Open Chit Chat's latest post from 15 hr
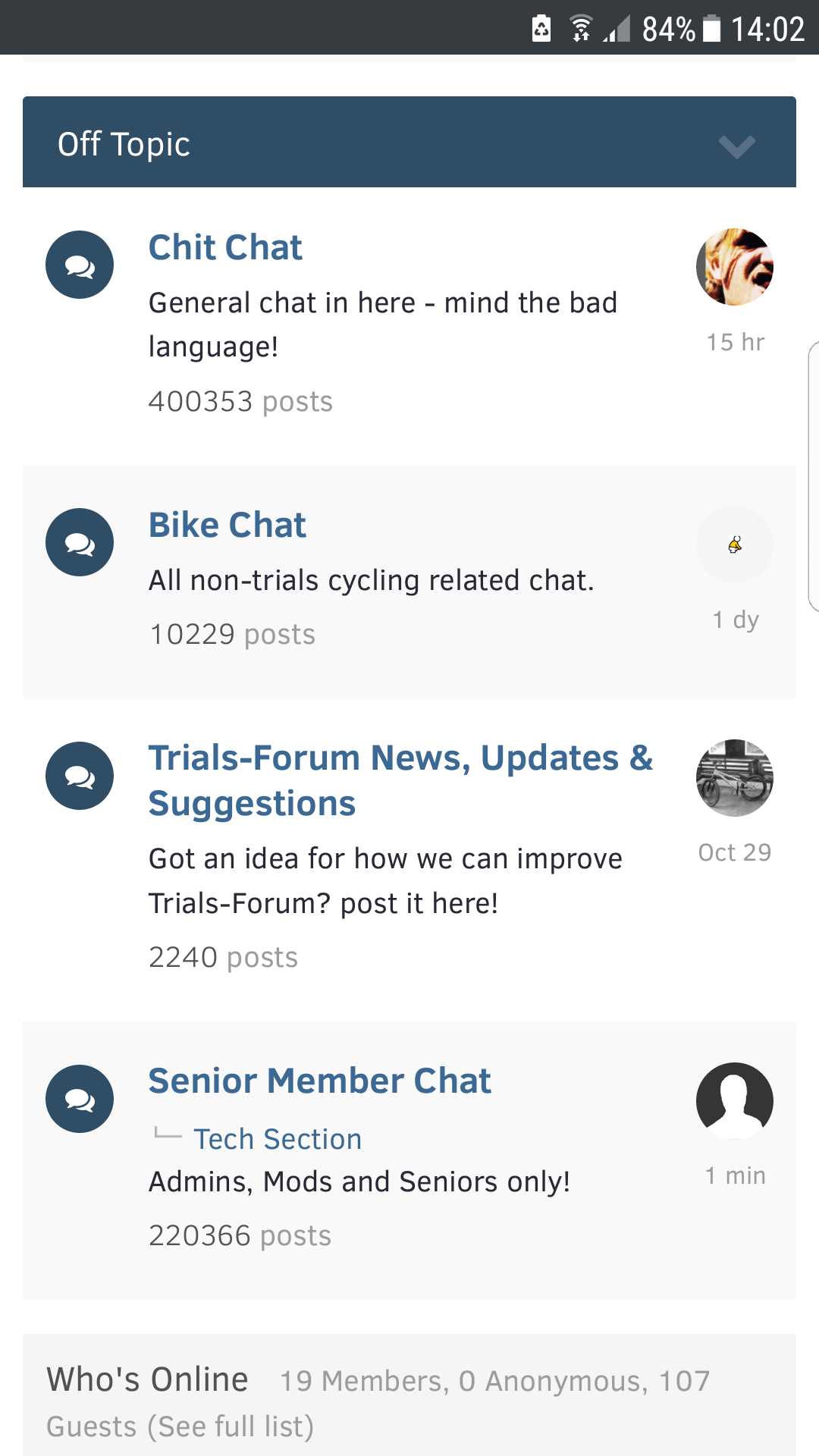 [x=735, y=342]
